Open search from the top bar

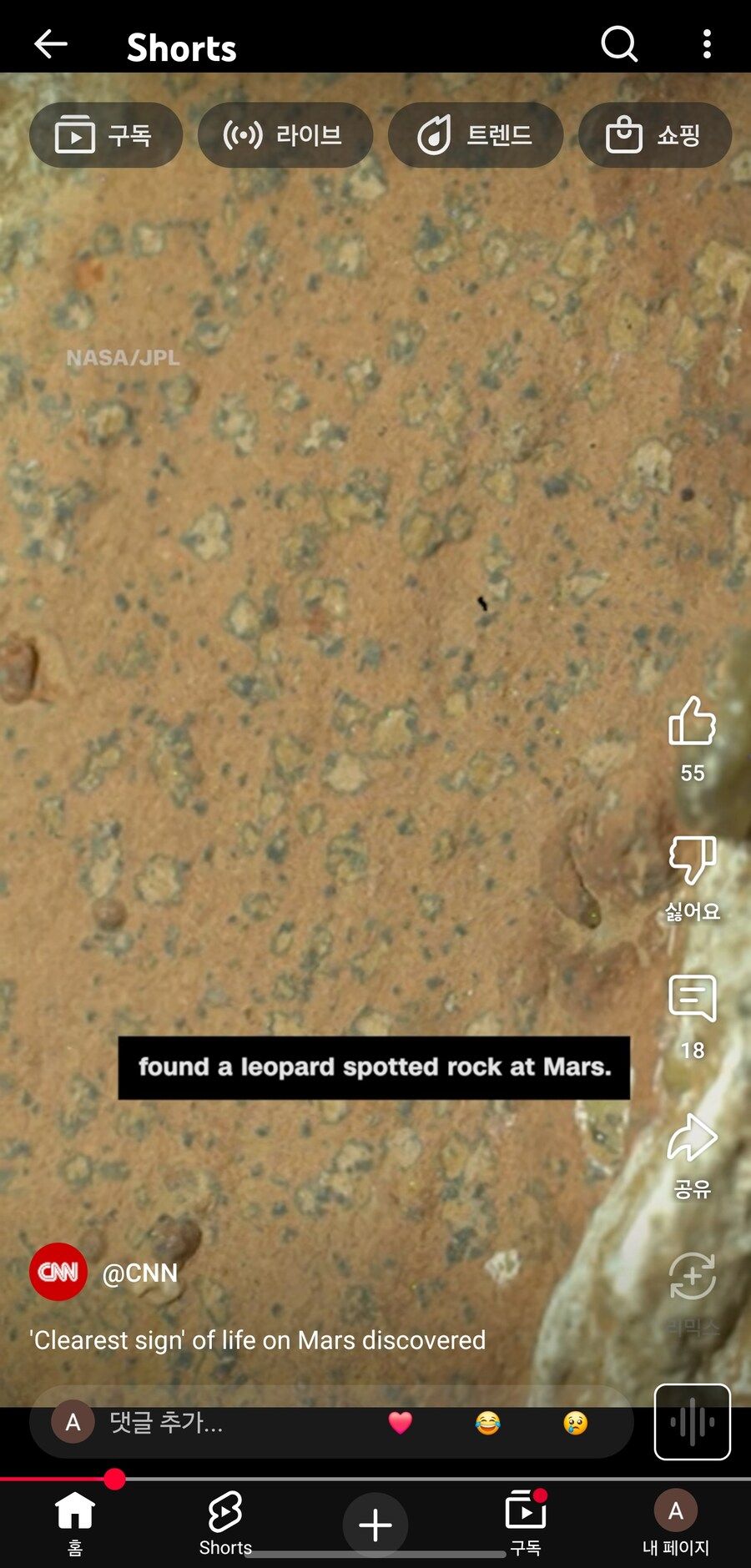tap(619, 44)
